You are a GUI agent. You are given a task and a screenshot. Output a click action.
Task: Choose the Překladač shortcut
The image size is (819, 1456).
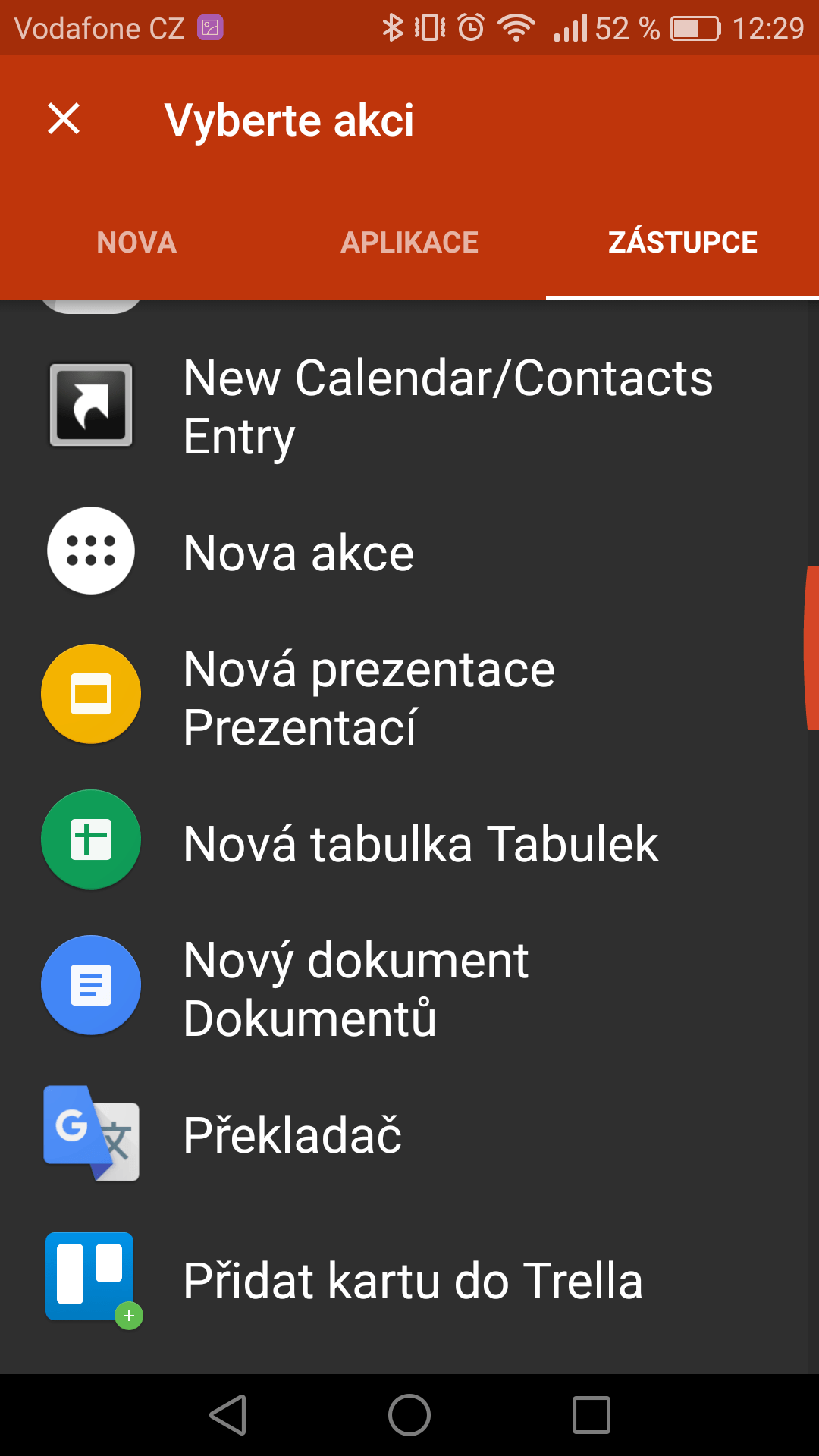point(409,1134)
